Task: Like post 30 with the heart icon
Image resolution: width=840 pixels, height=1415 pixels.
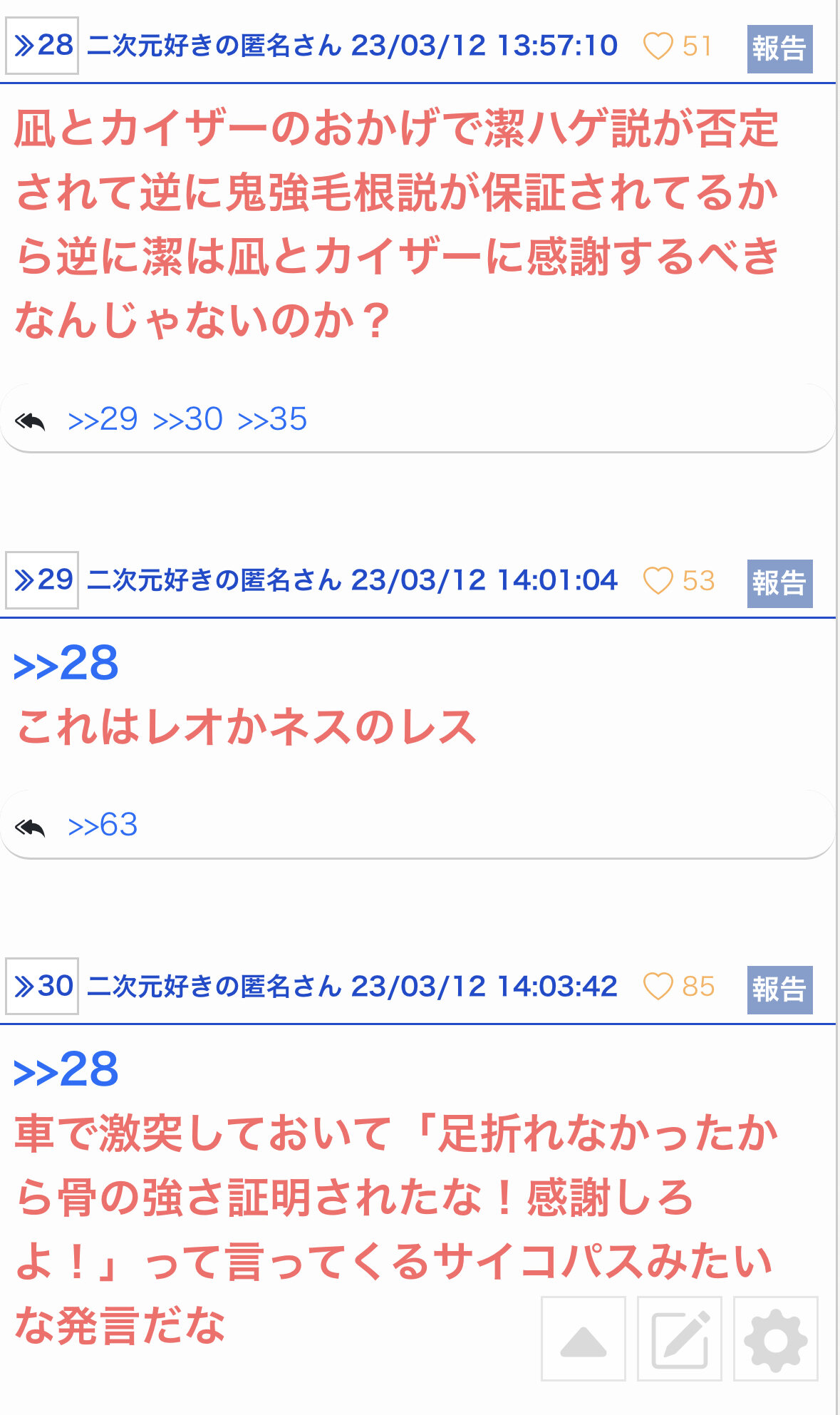Action: (x=658, y=987)
